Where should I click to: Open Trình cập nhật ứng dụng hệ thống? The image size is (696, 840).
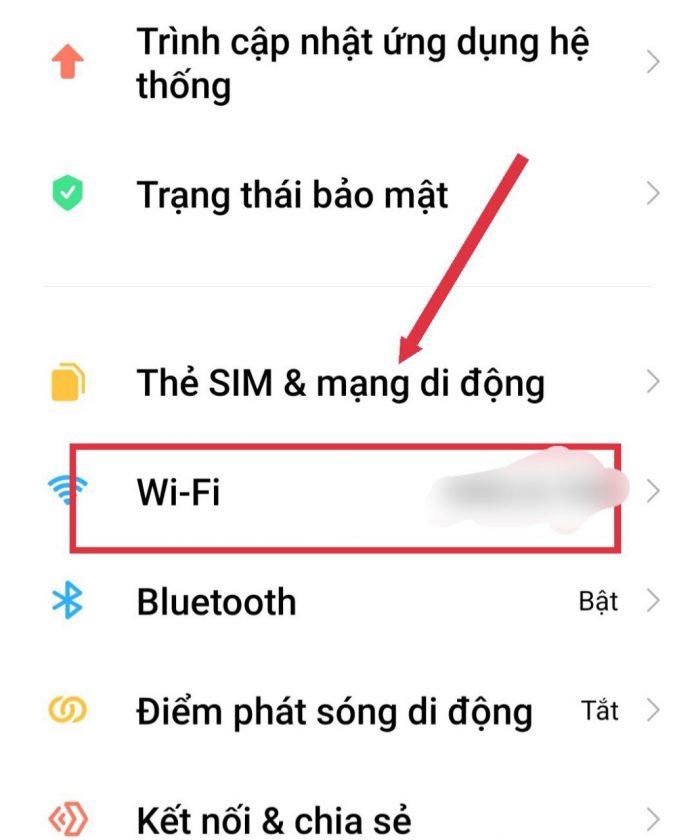tap(362, 63)
